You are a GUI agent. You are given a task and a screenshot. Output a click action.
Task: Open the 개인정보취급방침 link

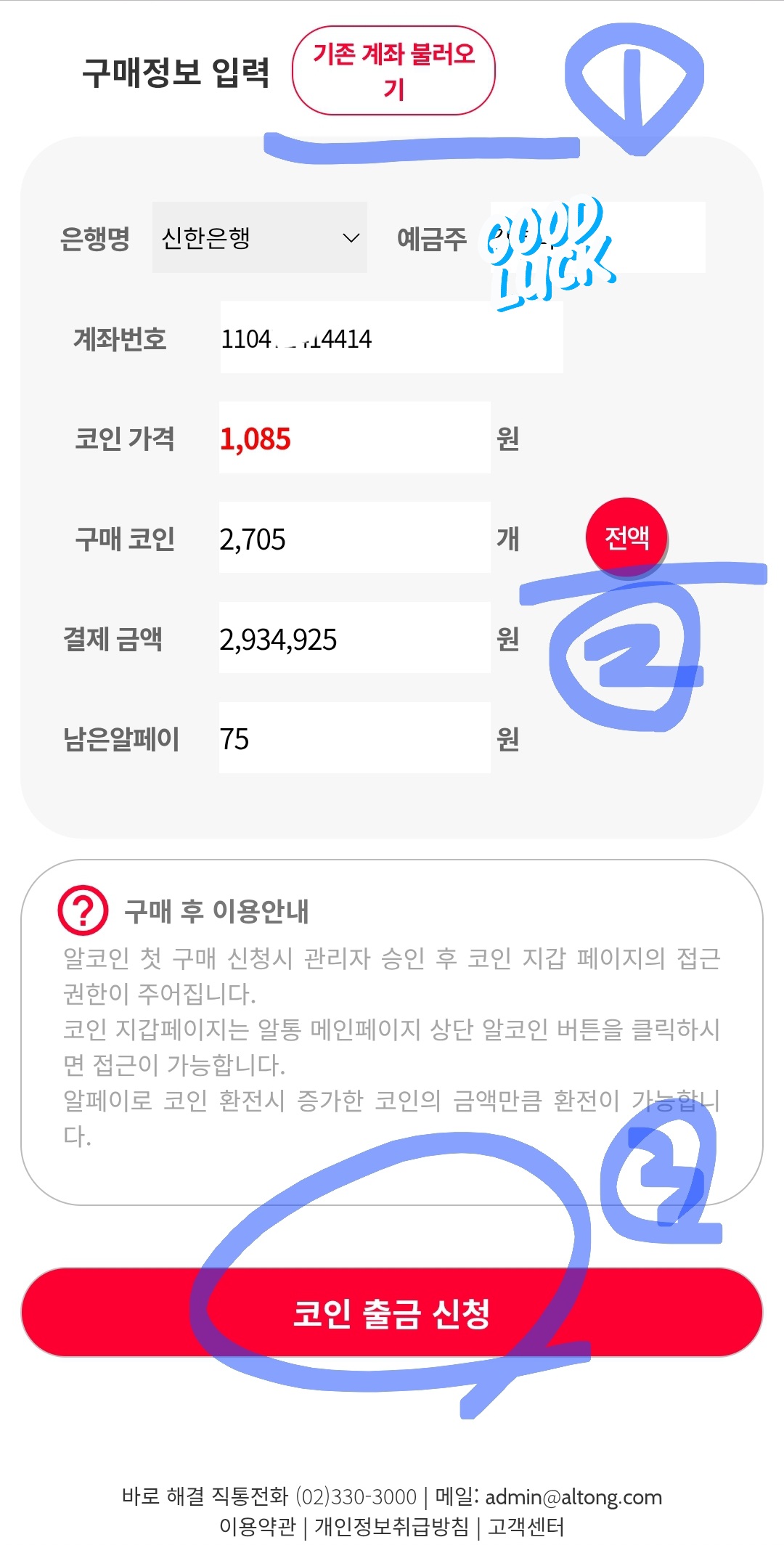[391, 1527]
